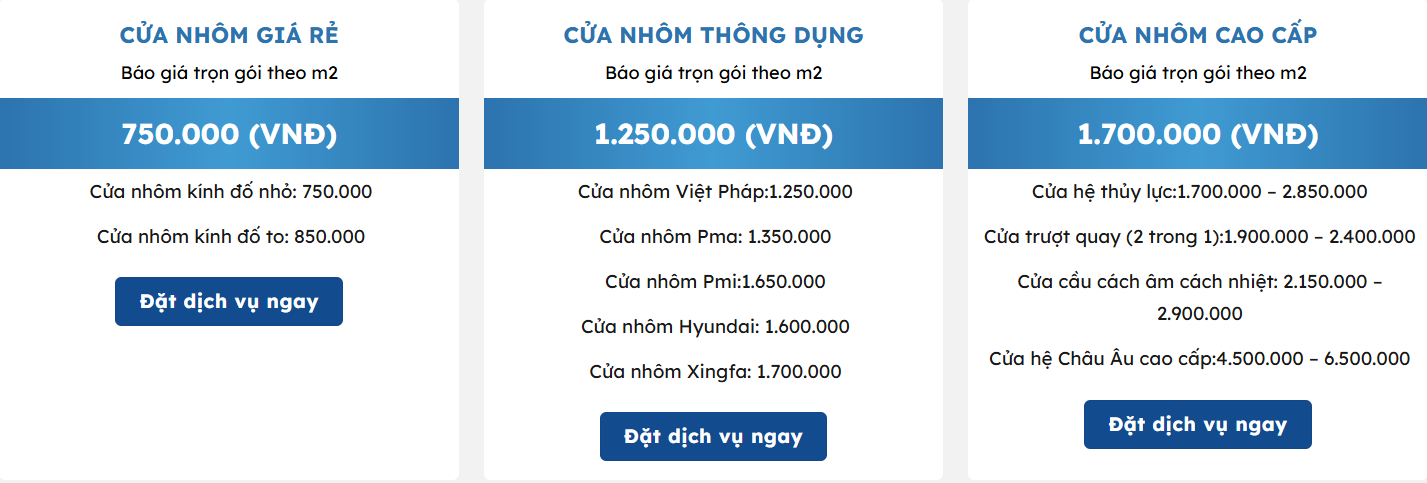The height and width of the screenshot is (483, 1427).
Task: Book service for Cửa Nhôm Thông Dụng
Action: click(713, 436)
